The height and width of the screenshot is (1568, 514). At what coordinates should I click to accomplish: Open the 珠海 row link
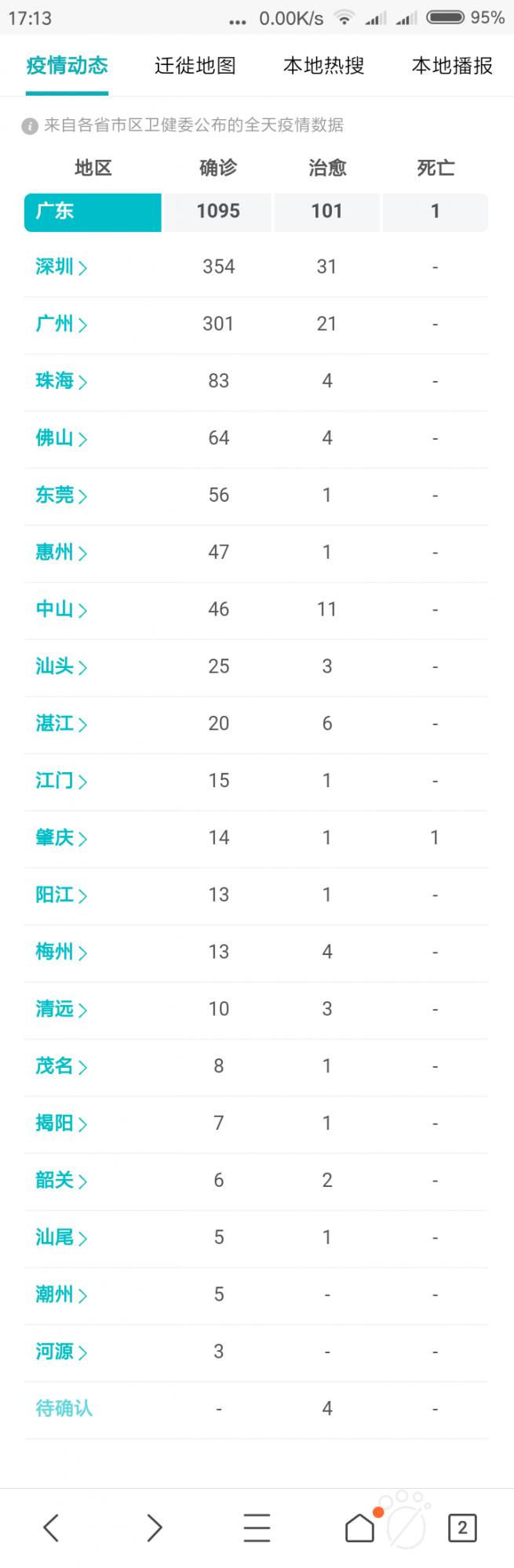coord(60,381)
